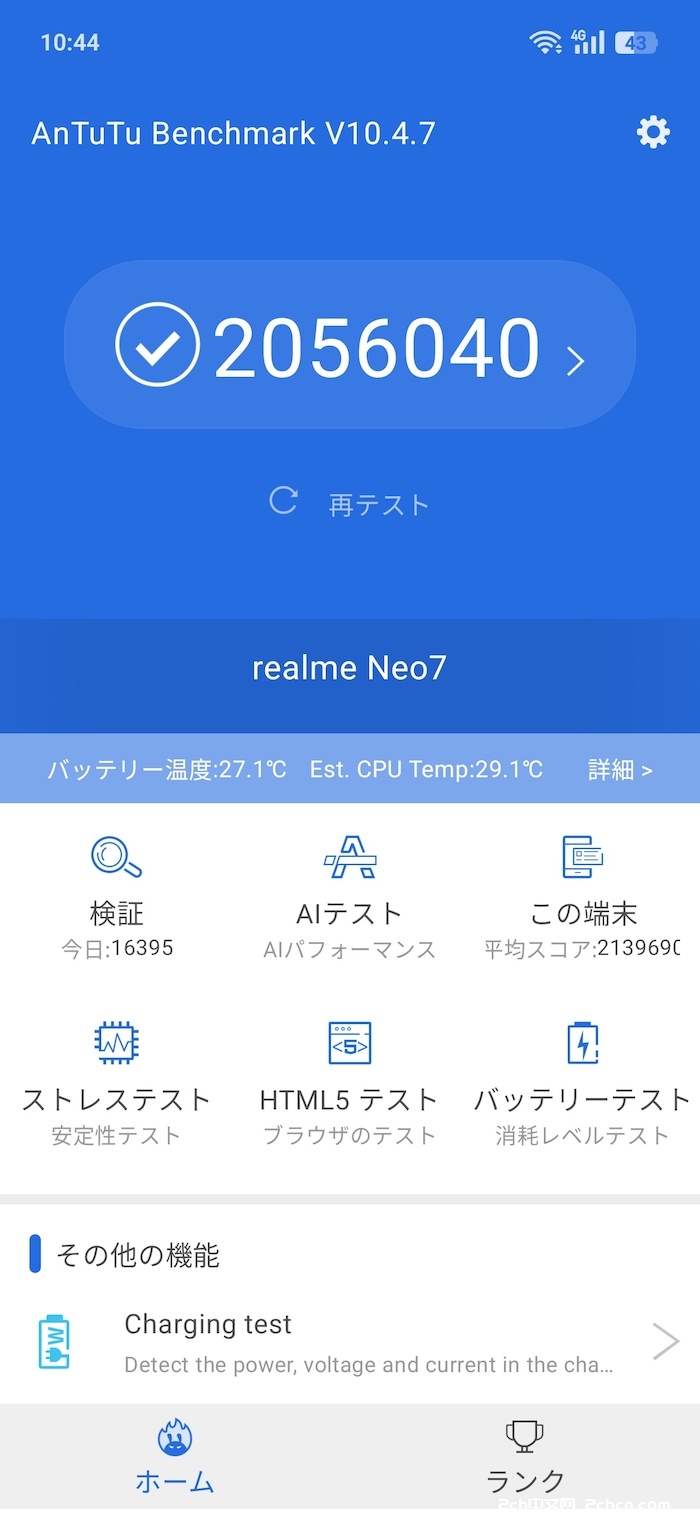Start the AIテスト
Viewport: 700px width, 1540px height.
349,897
